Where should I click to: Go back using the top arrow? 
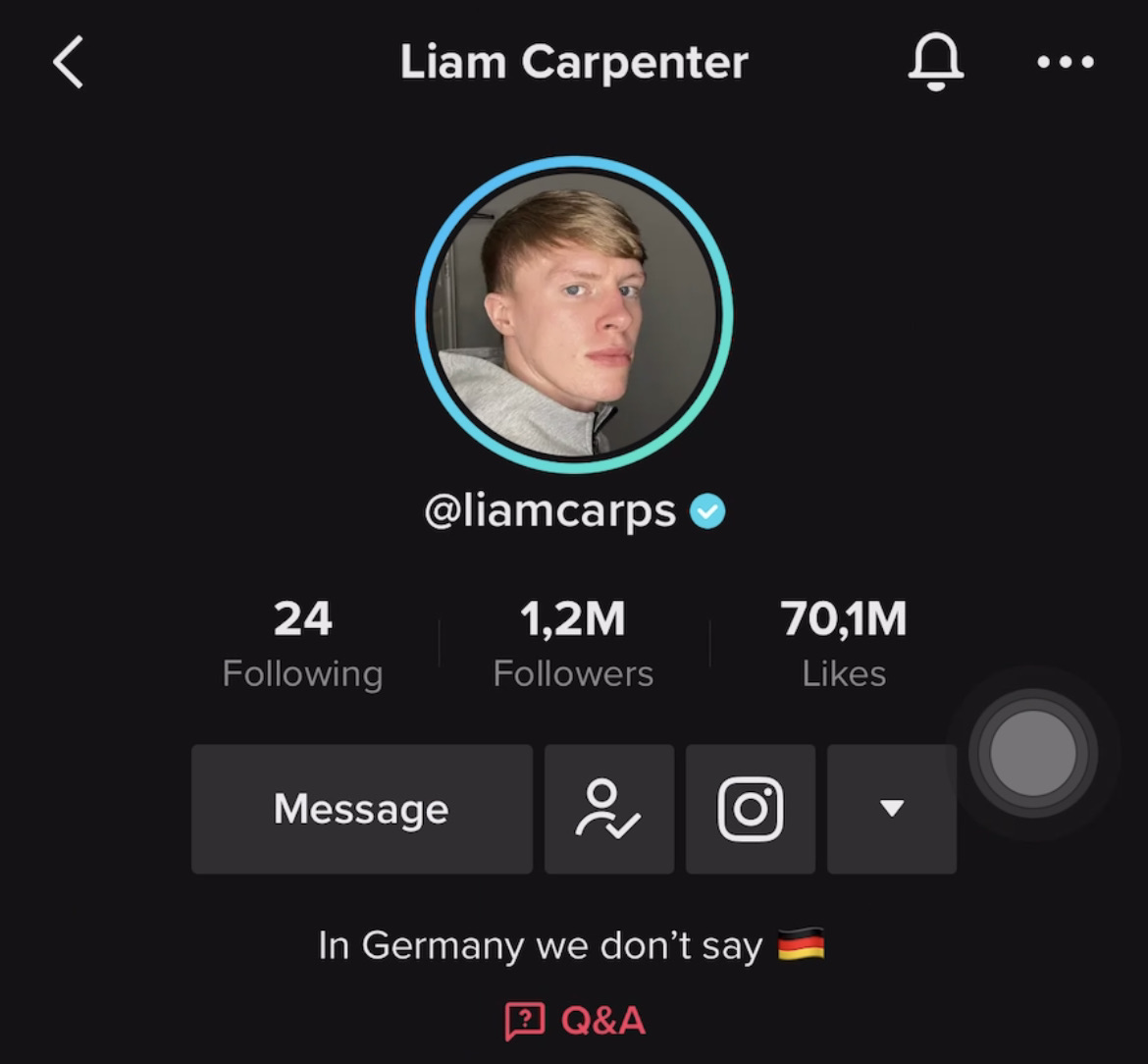click(69, 63)
